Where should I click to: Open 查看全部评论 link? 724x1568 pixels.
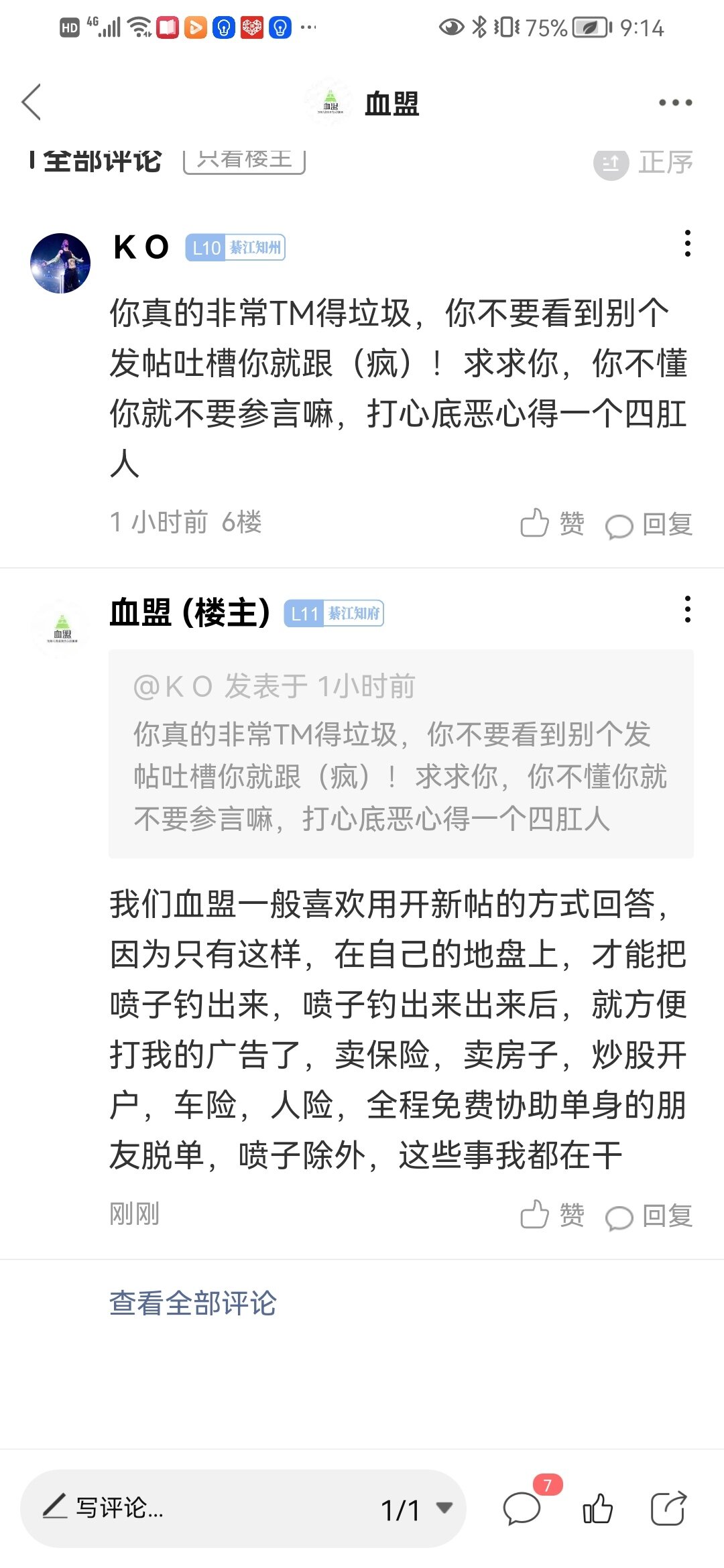pyautogui.click(x=193, y=1303)
